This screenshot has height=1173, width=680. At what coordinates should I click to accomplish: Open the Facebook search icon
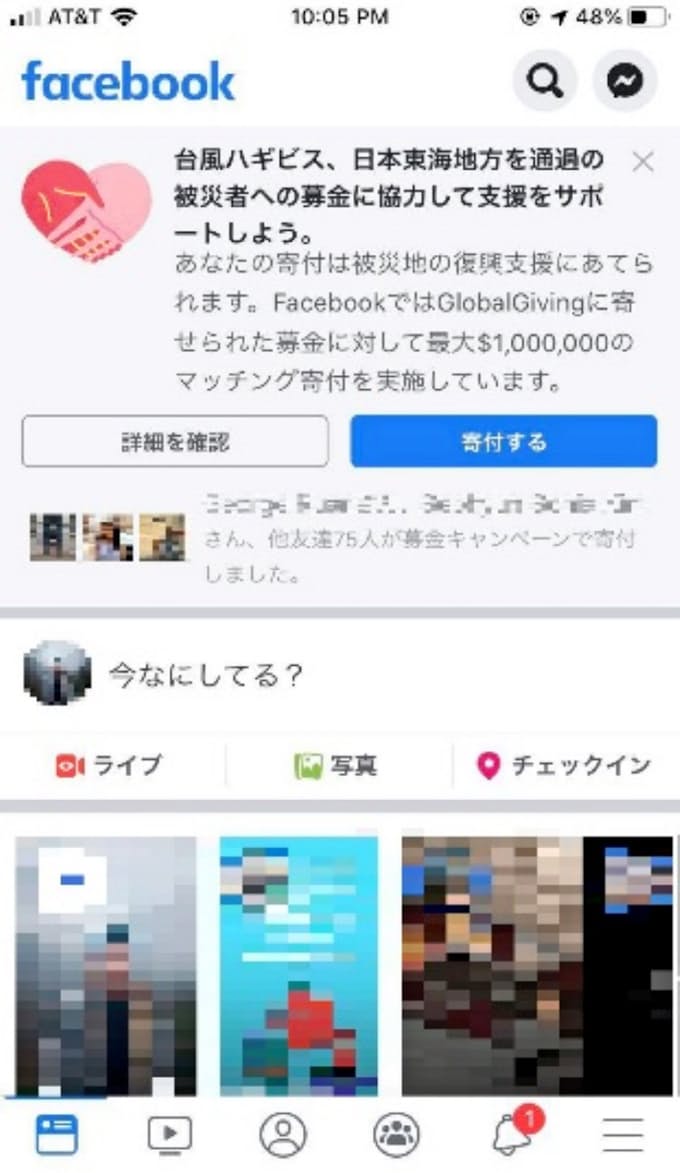tap(545, 80)
